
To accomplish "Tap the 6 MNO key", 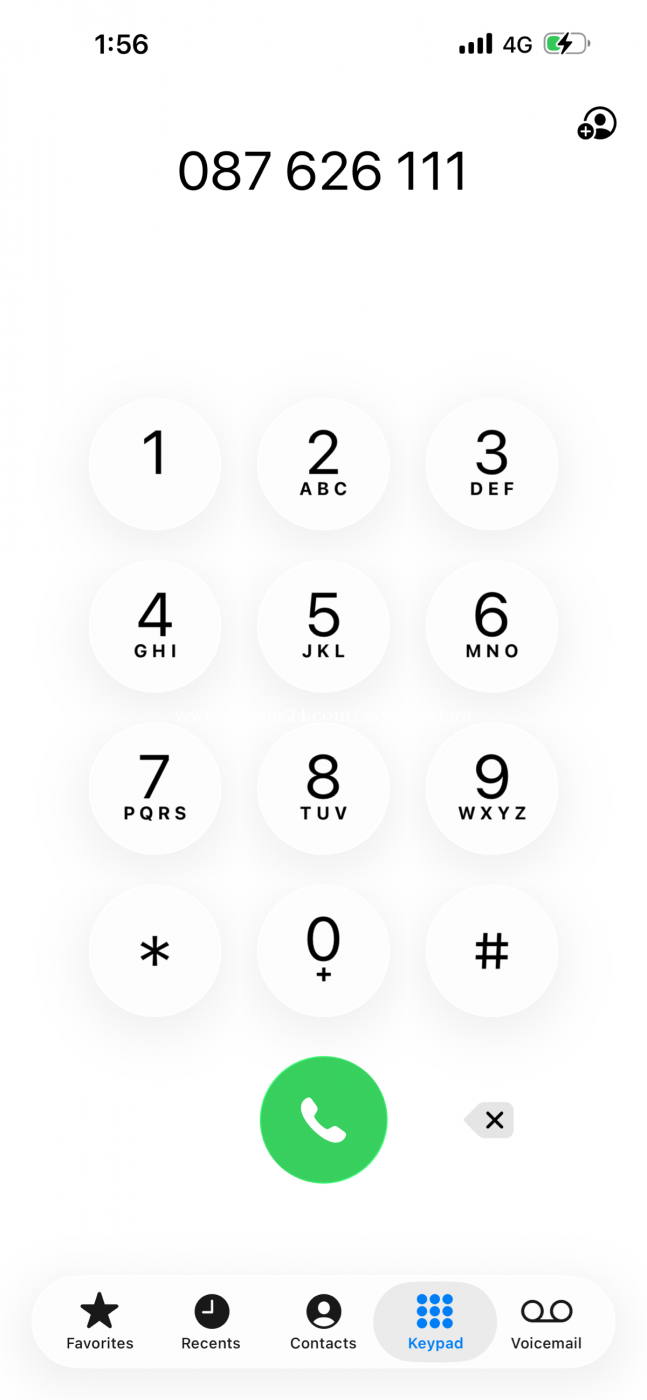I will click(491, 625).
